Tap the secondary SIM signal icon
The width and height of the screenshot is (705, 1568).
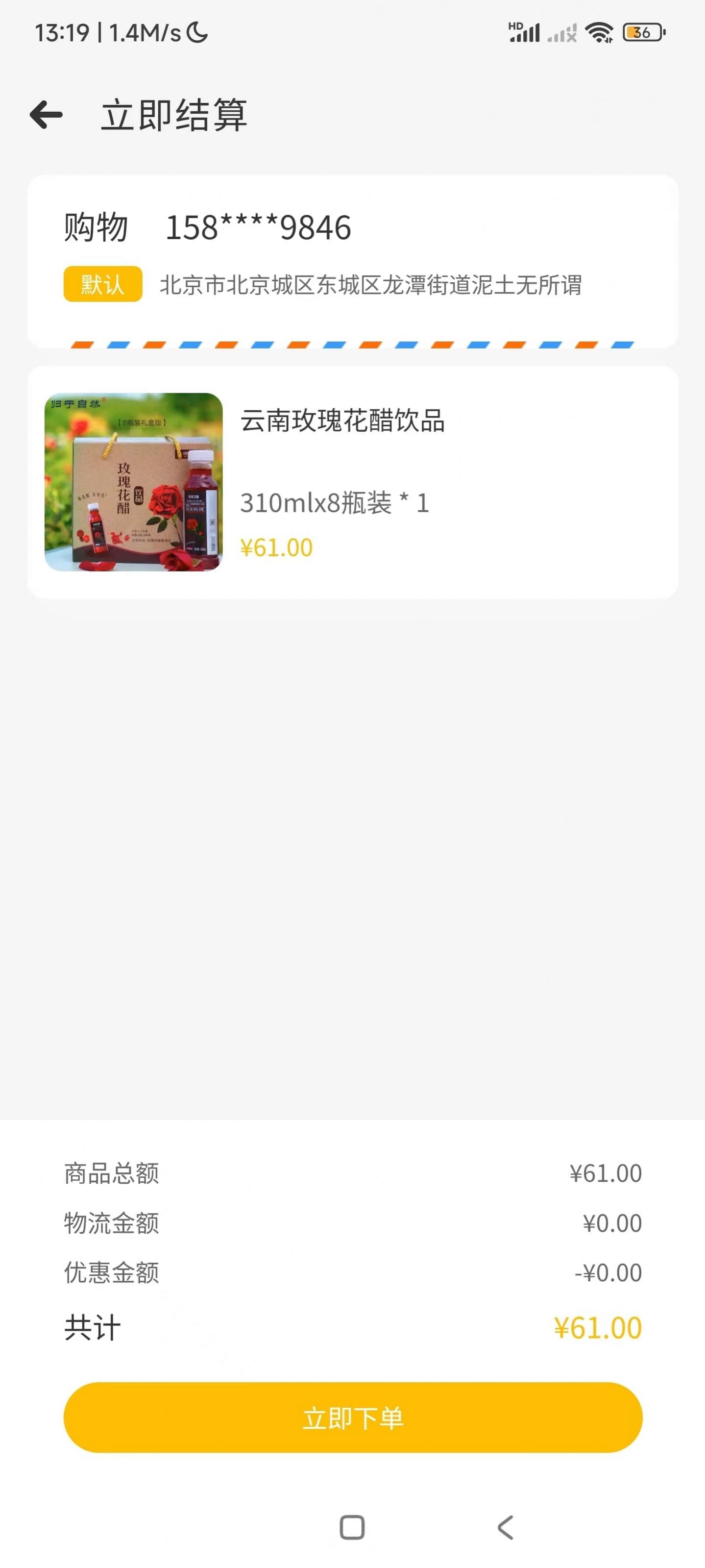pyautogui.click(x=561, y=32)
